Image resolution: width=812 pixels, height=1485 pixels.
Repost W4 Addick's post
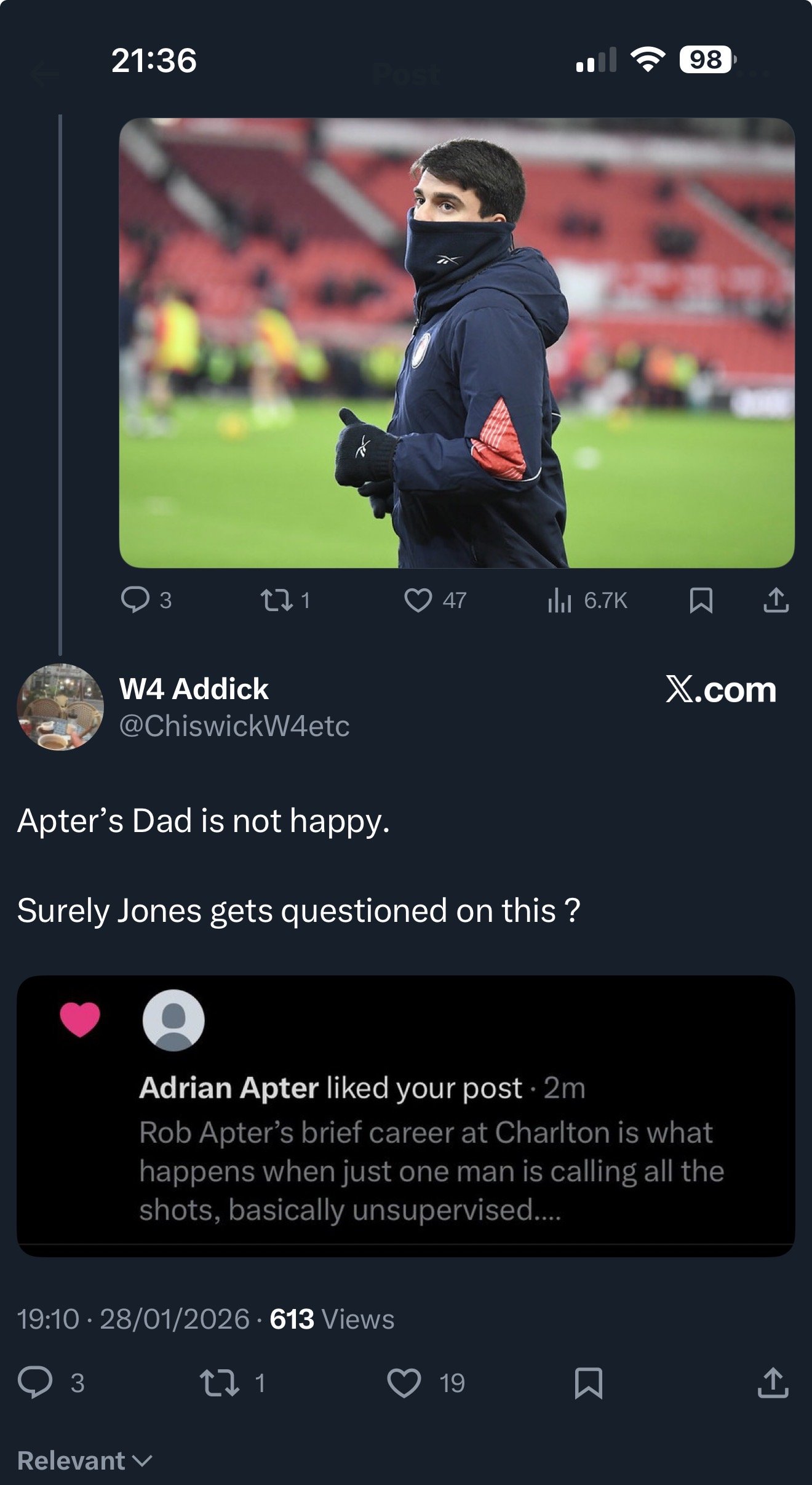[x=220, y=1383]
